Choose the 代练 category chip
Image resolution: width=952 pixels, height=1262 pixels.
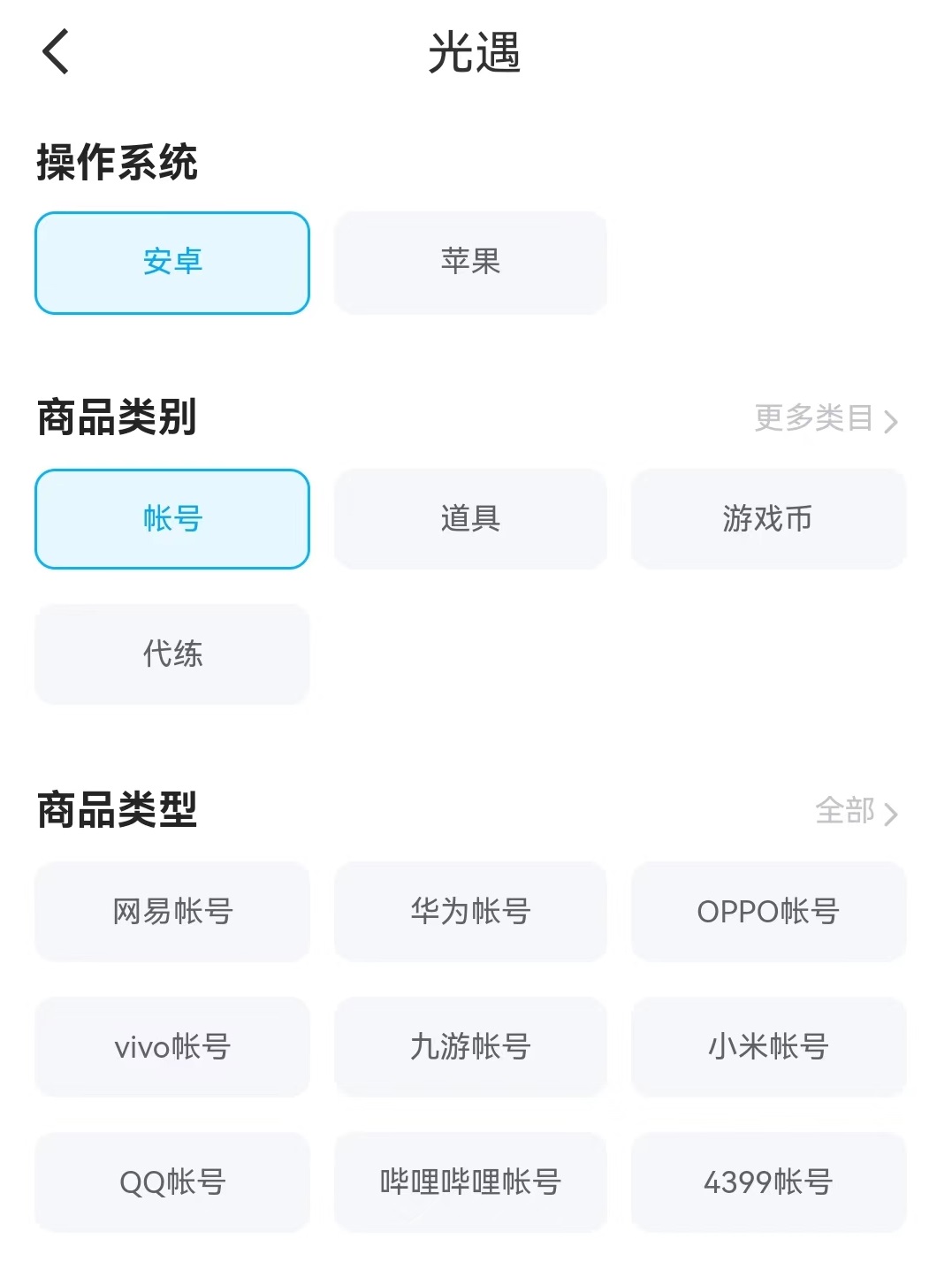coord(172,654)
